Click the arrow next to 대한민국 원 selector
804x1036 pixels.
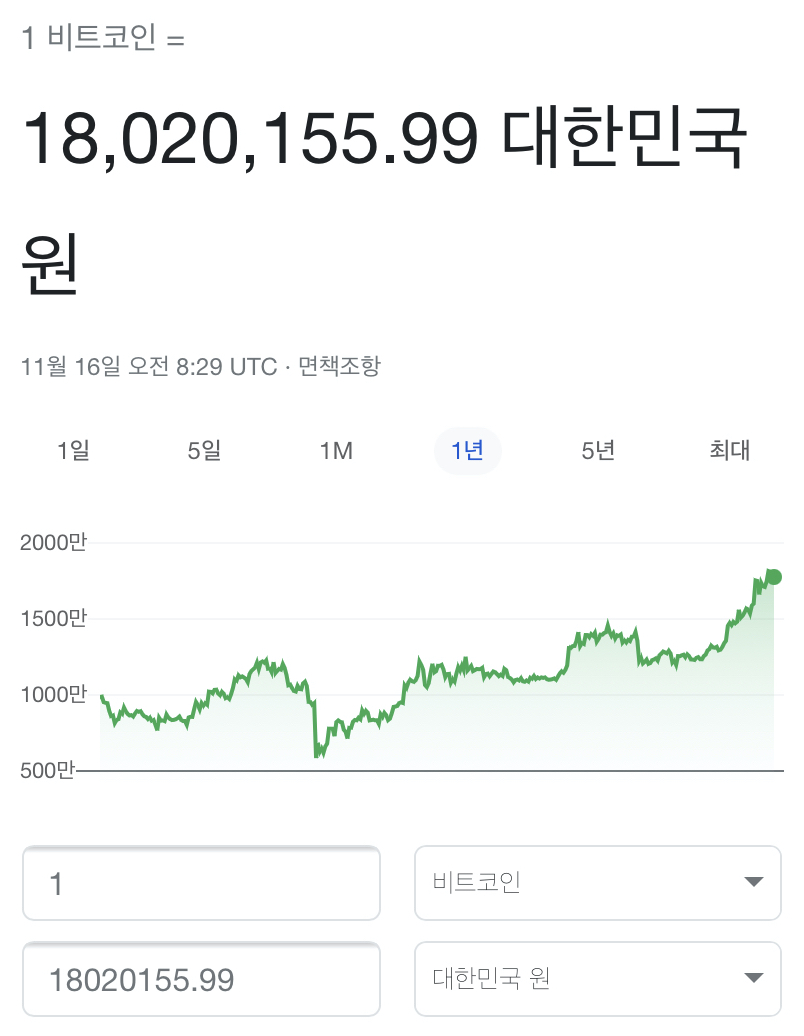click(x=755, y=979)
